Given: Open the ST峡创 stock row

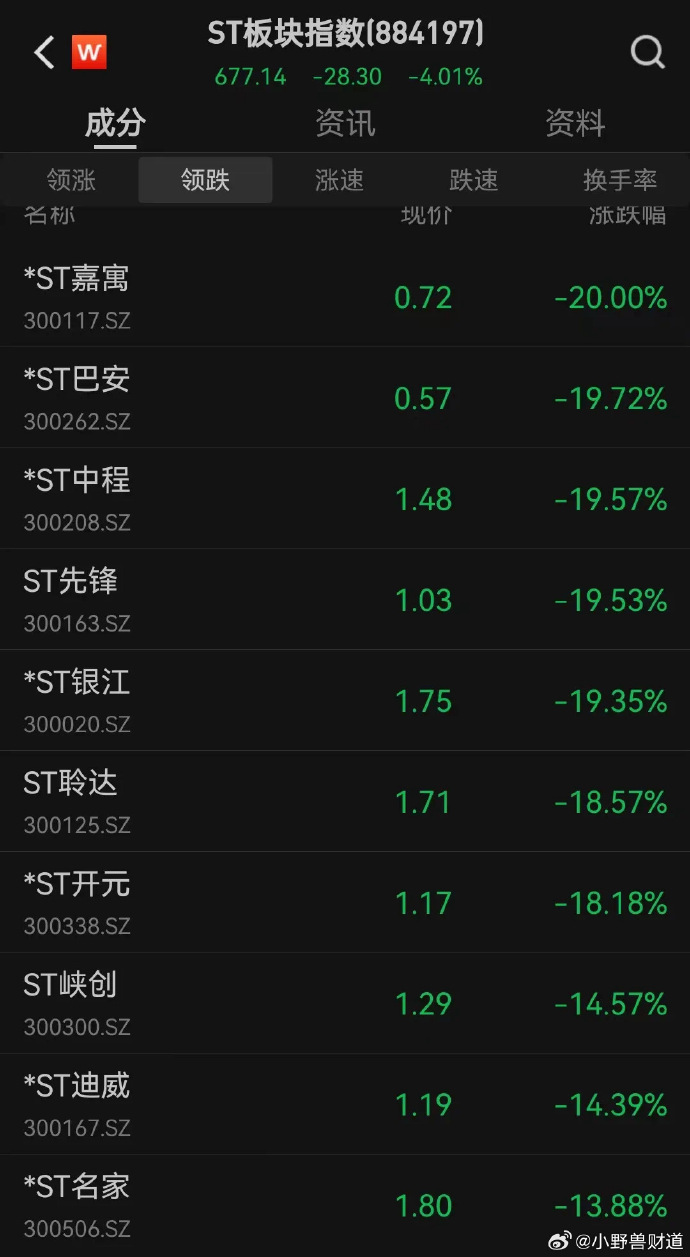Looking at the screenshot, I should point(345,1003).
